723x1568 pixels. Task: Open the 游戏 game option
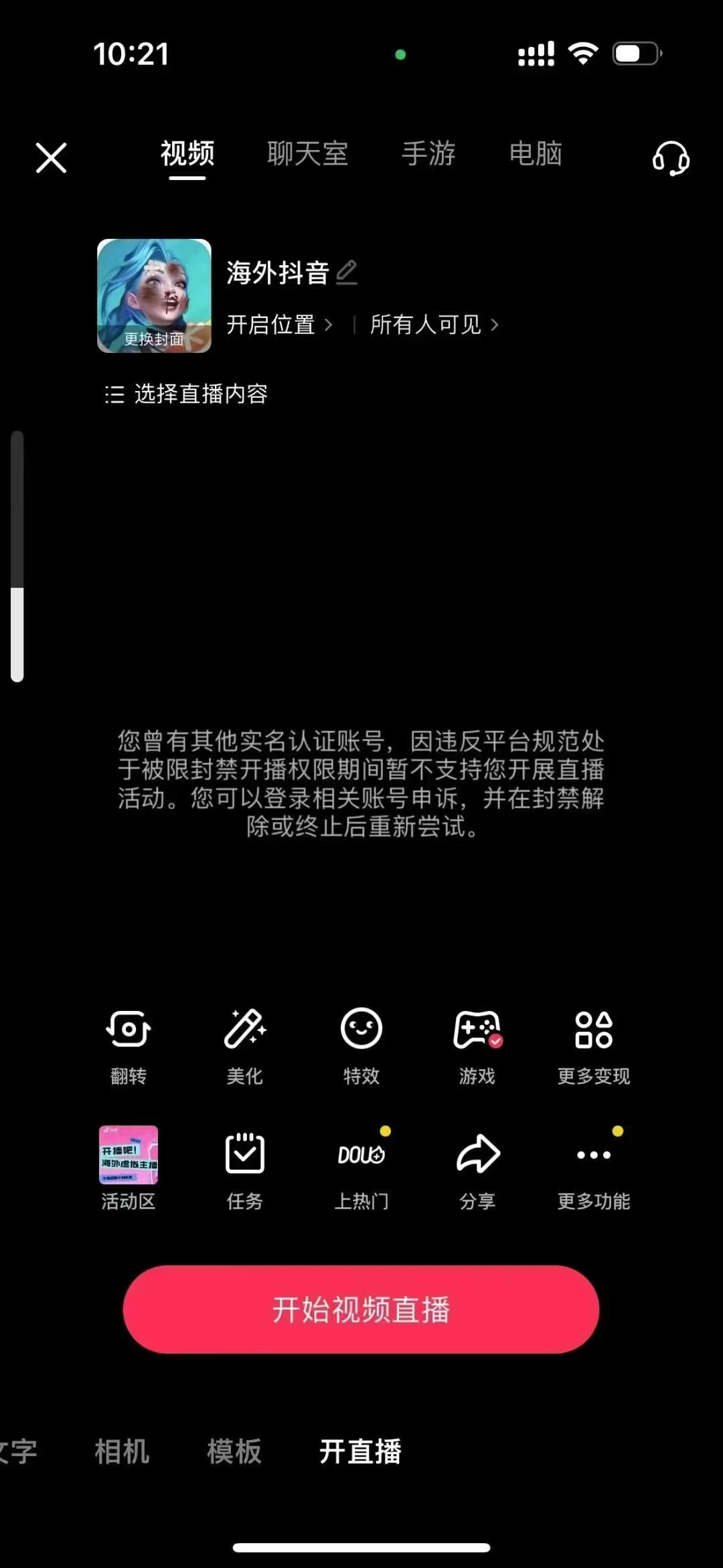point(477,1045)
